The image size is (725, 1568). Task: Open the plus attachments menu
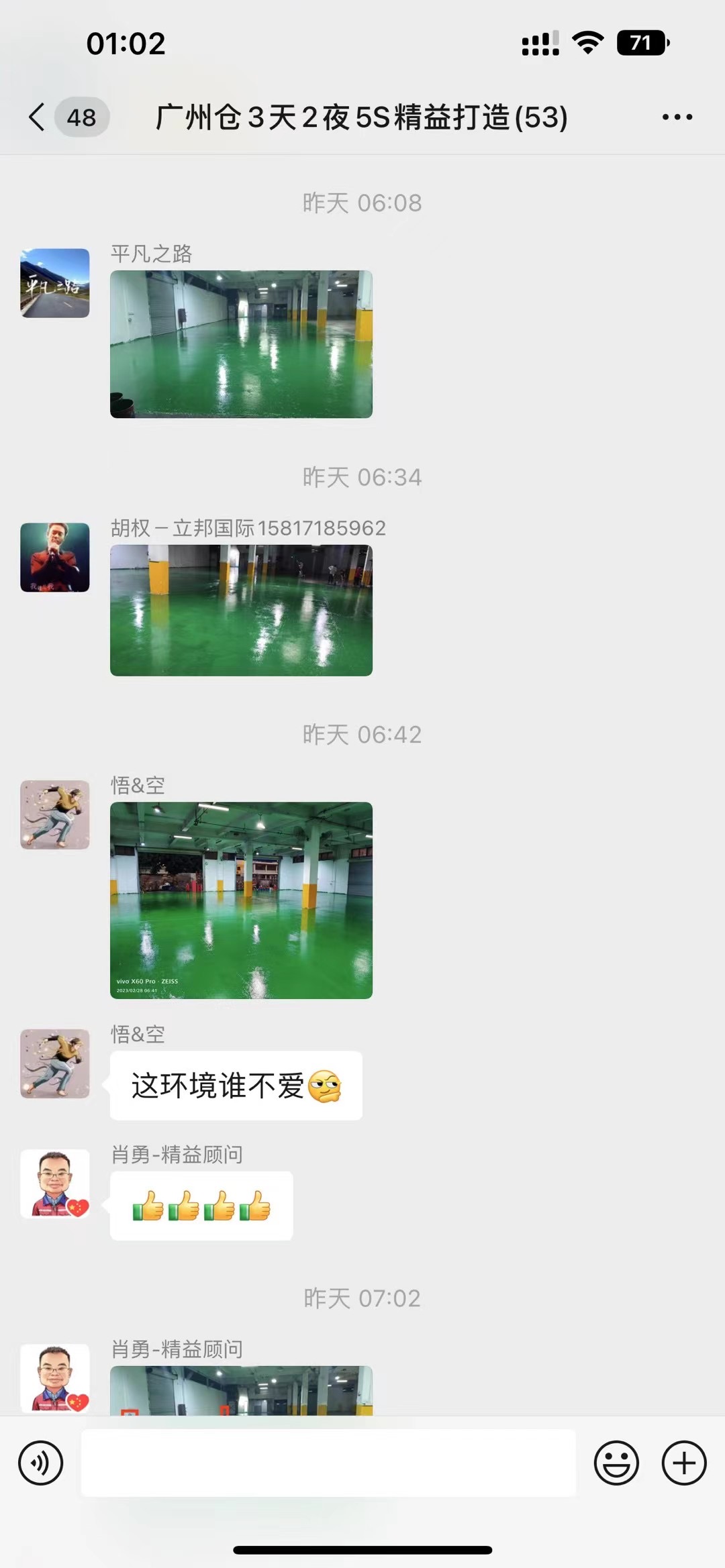pyautogui.click(x=684, y=1463)
